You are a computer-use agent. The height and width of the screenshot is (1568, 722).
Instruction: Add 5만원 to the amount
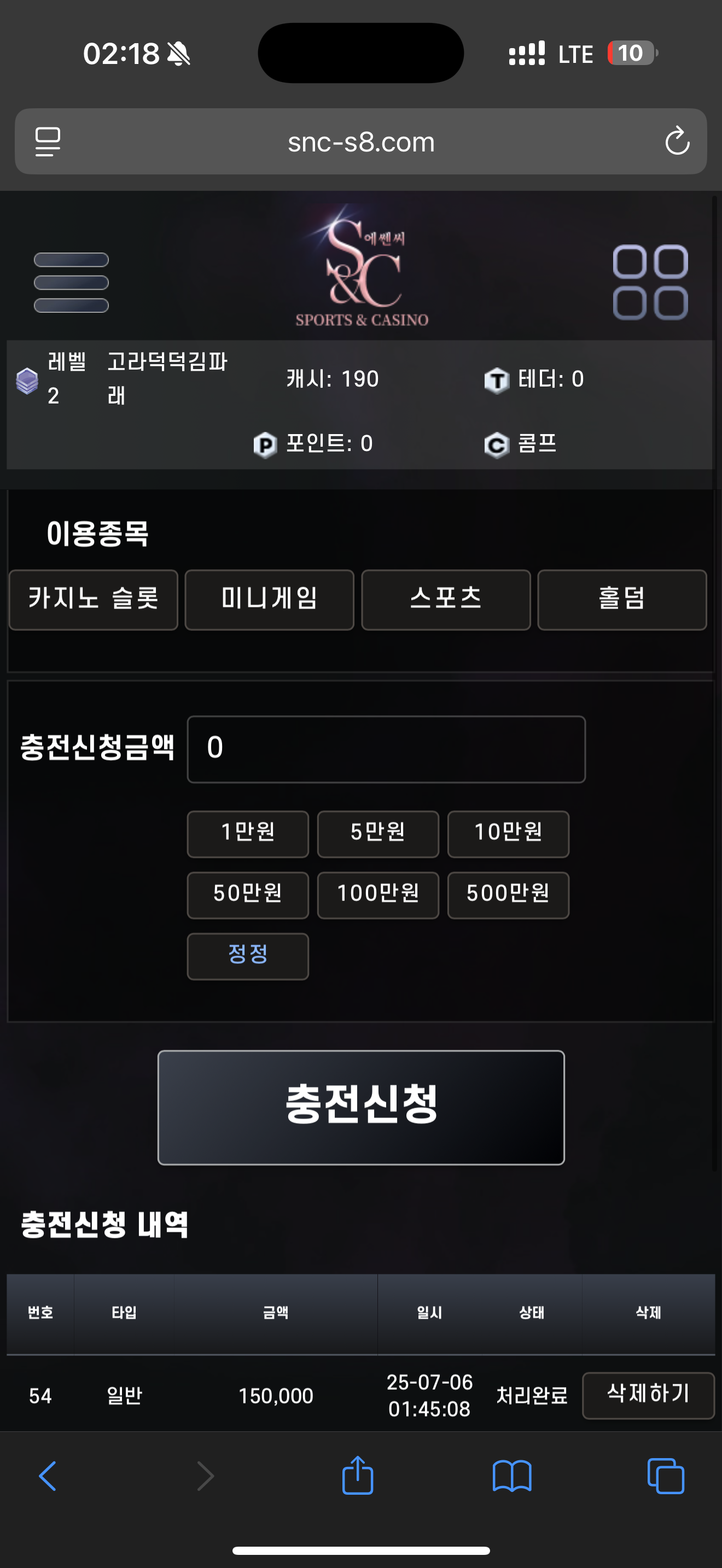[x=377, y=833]
